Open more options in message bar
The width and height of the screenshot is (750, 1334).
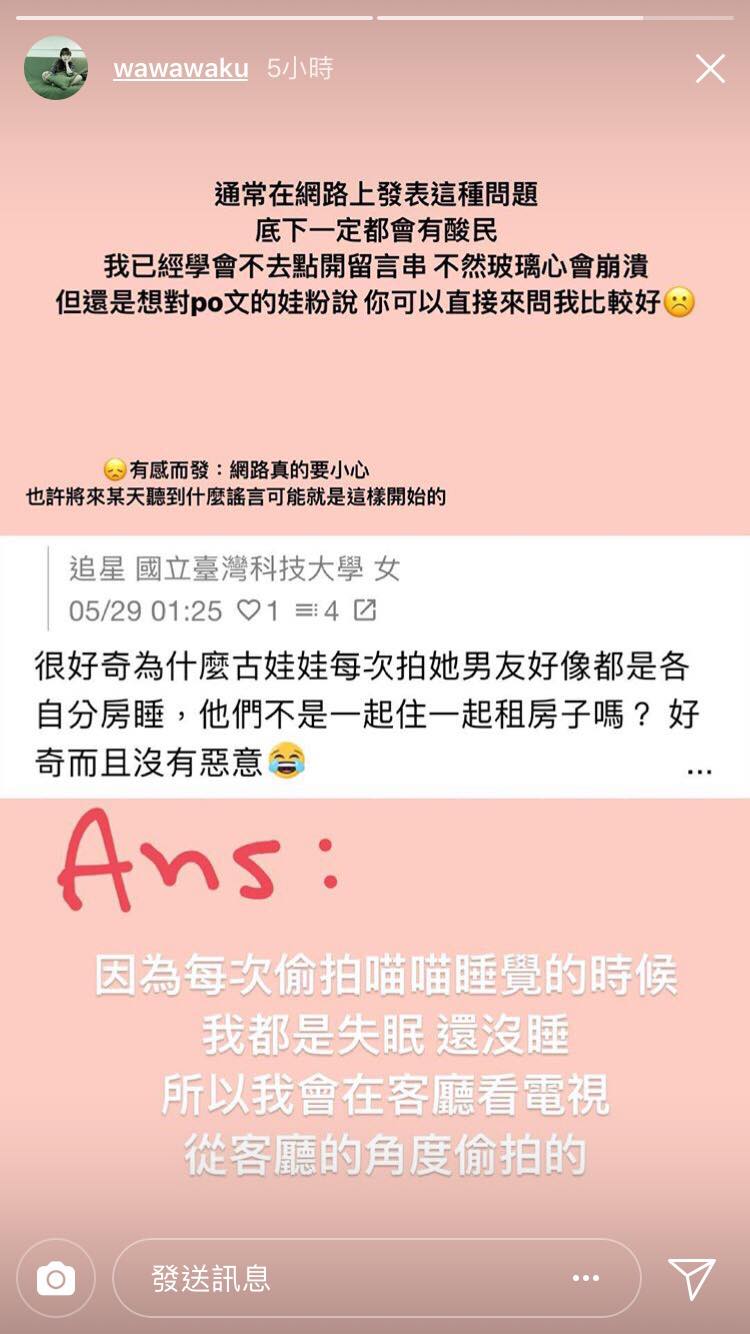pyautogui.click(x=585, y=1278)
